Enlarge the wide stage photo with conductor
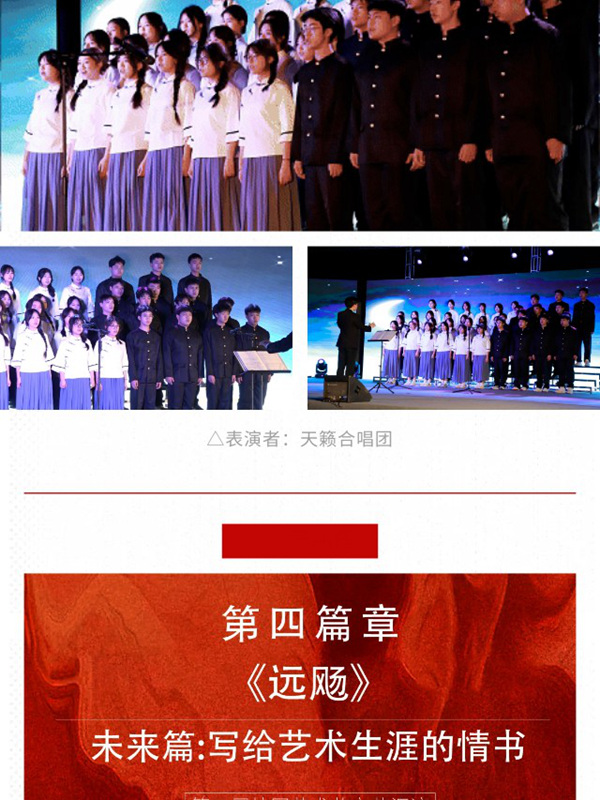This screenshot has width=600, height=800. click(x=453, y=328)
